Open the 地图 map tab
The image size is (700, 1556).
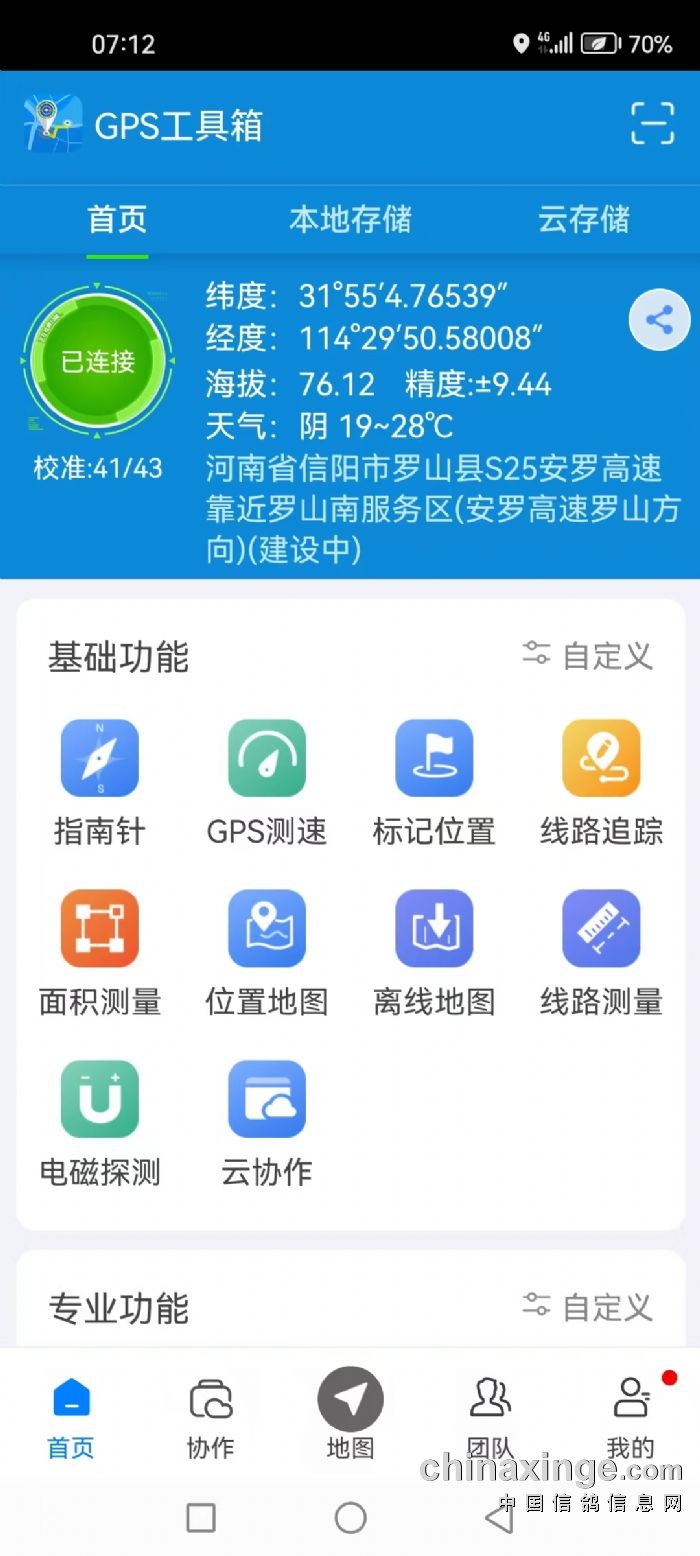pyautogui.click(x=350, y=1414)
